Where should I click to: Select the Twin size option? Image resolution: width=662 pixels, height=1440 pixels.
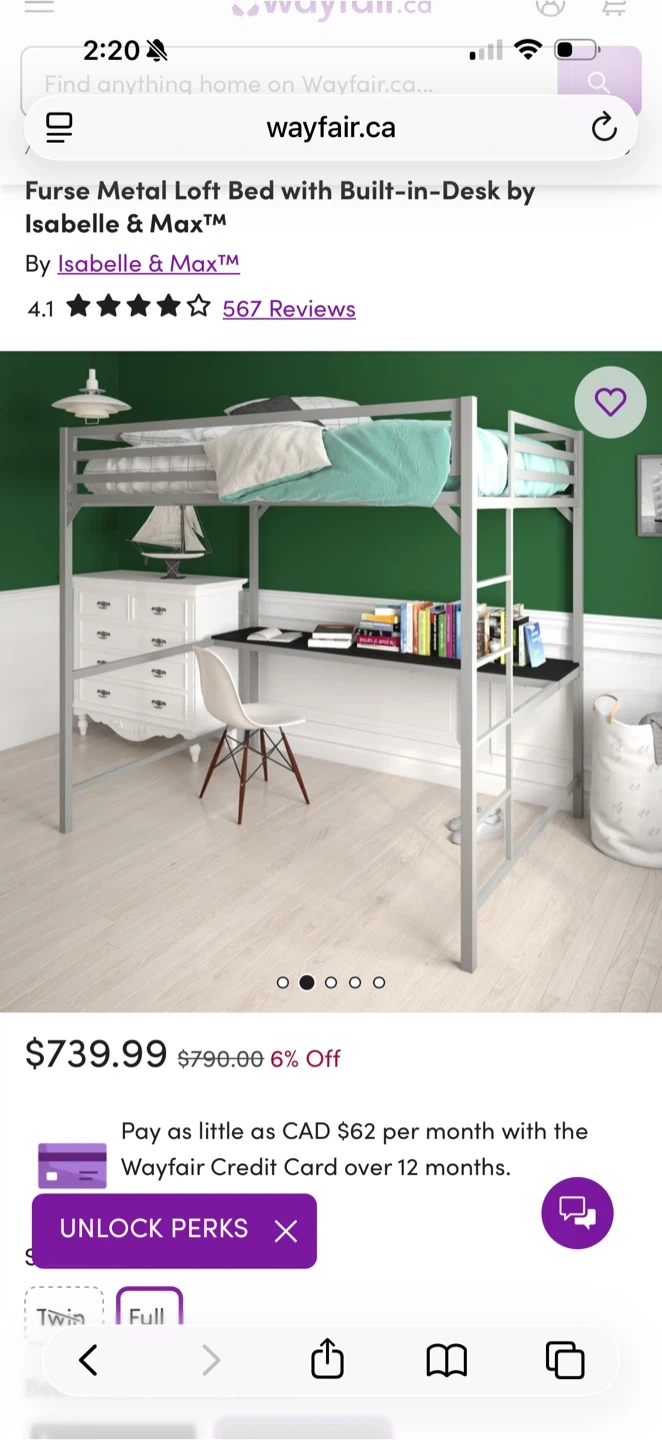(62, 1314)
